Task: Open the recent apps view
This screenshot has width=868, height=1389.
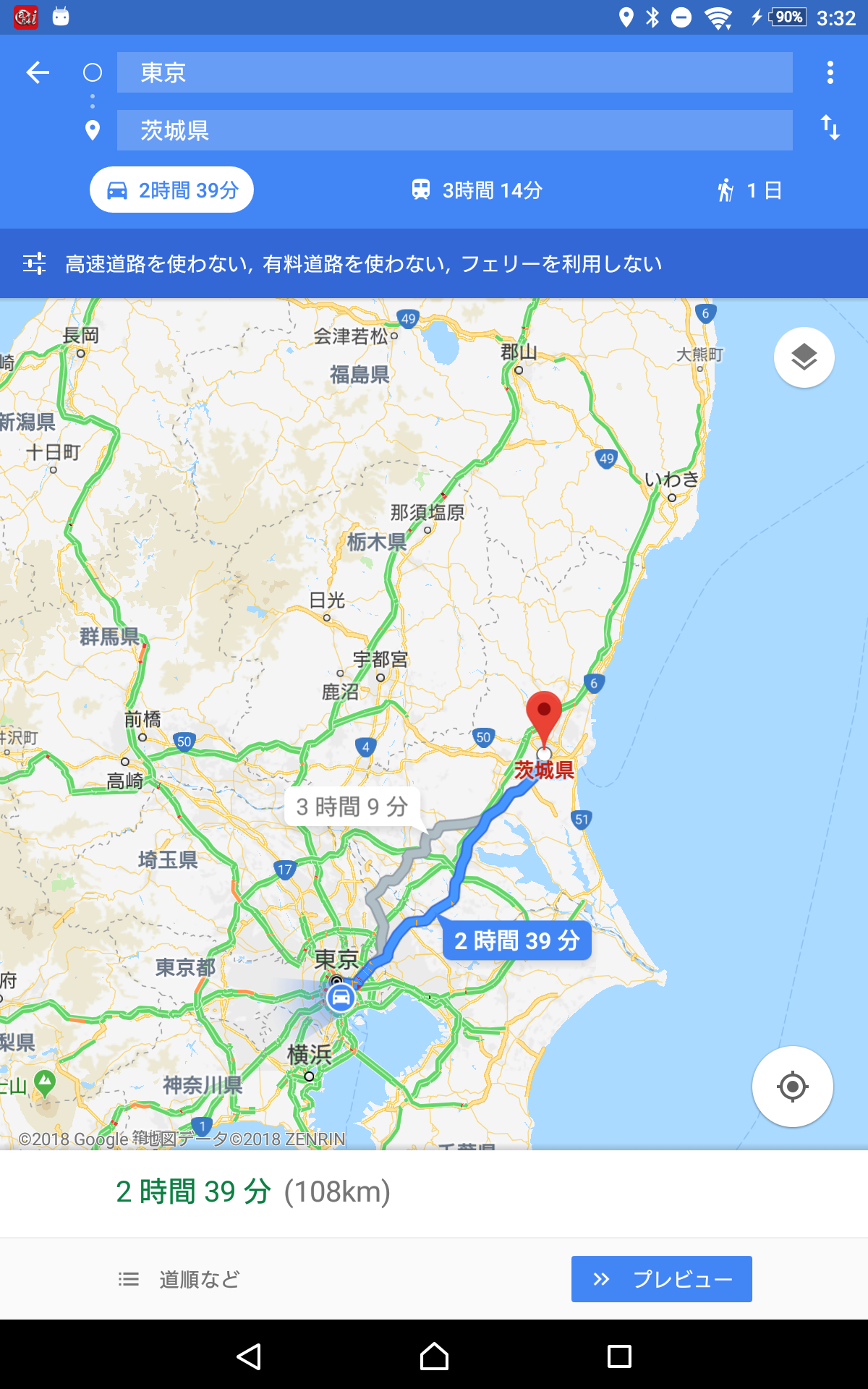Action: [619, 1356]
